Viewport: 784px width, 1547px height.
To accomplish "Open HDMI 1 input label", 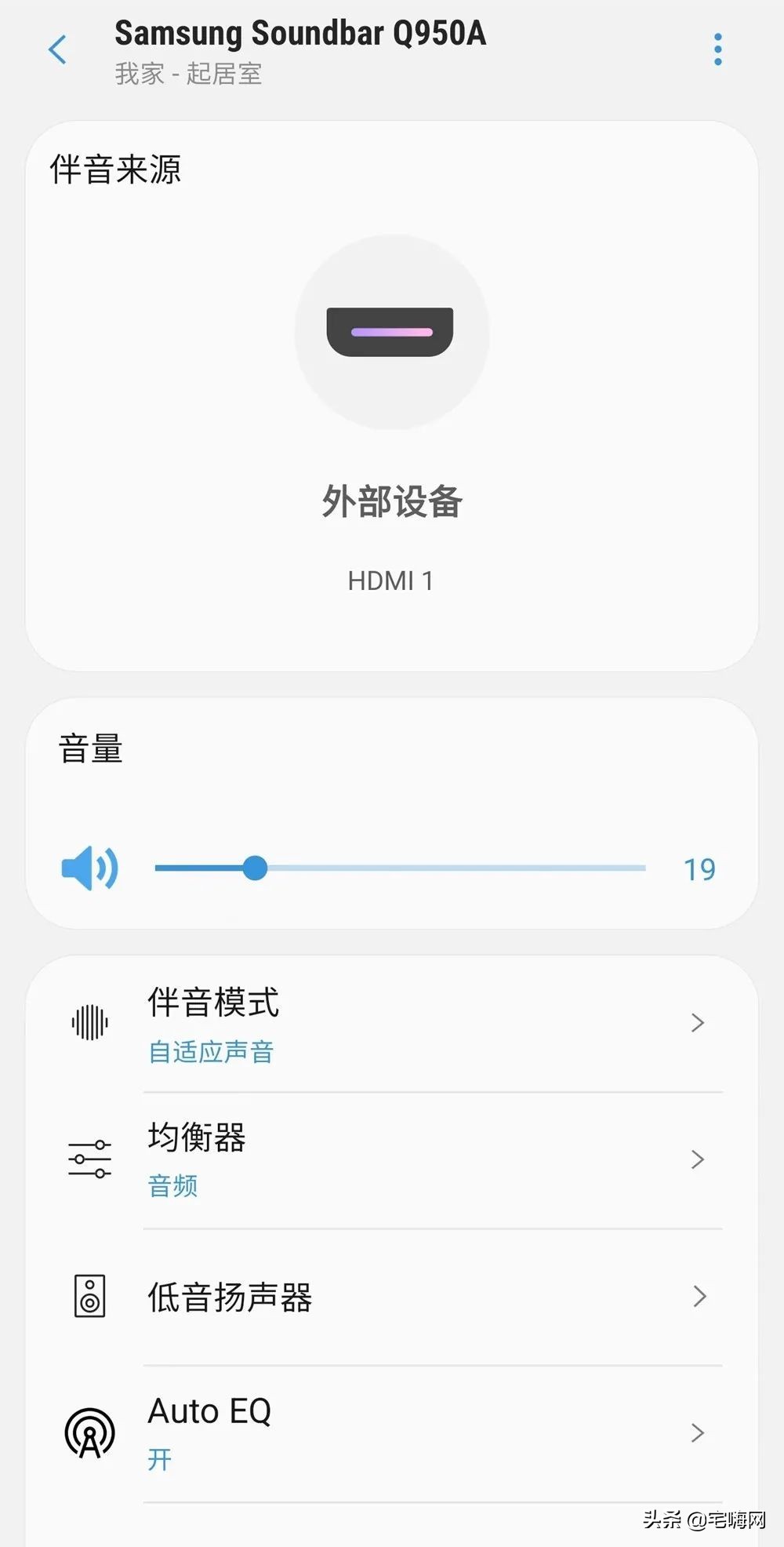I will point(392,581).
